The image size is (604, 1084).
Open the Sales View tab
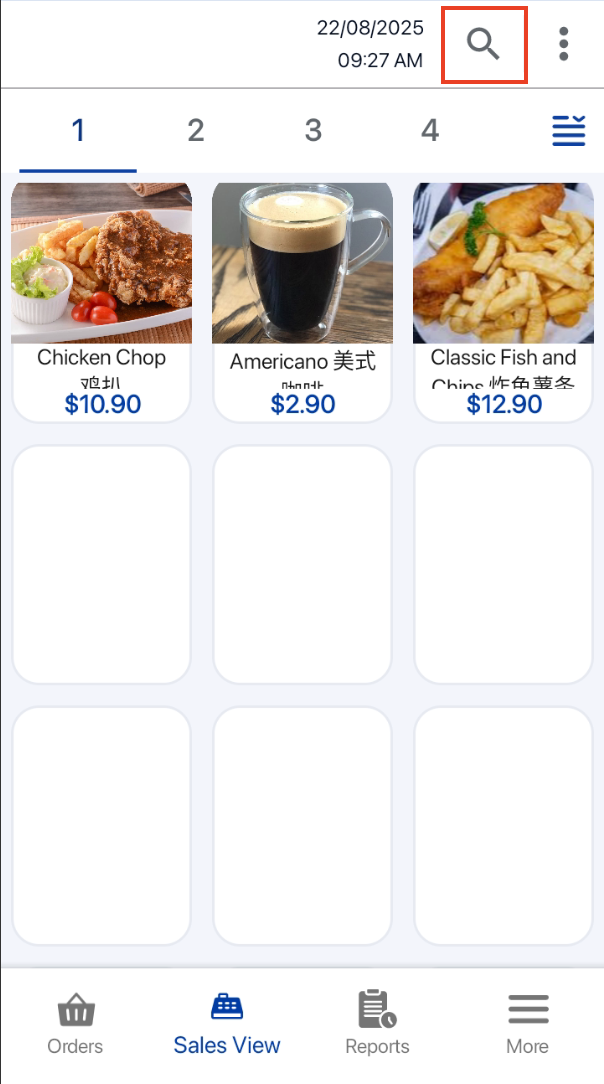click(x=227, y=1024)
